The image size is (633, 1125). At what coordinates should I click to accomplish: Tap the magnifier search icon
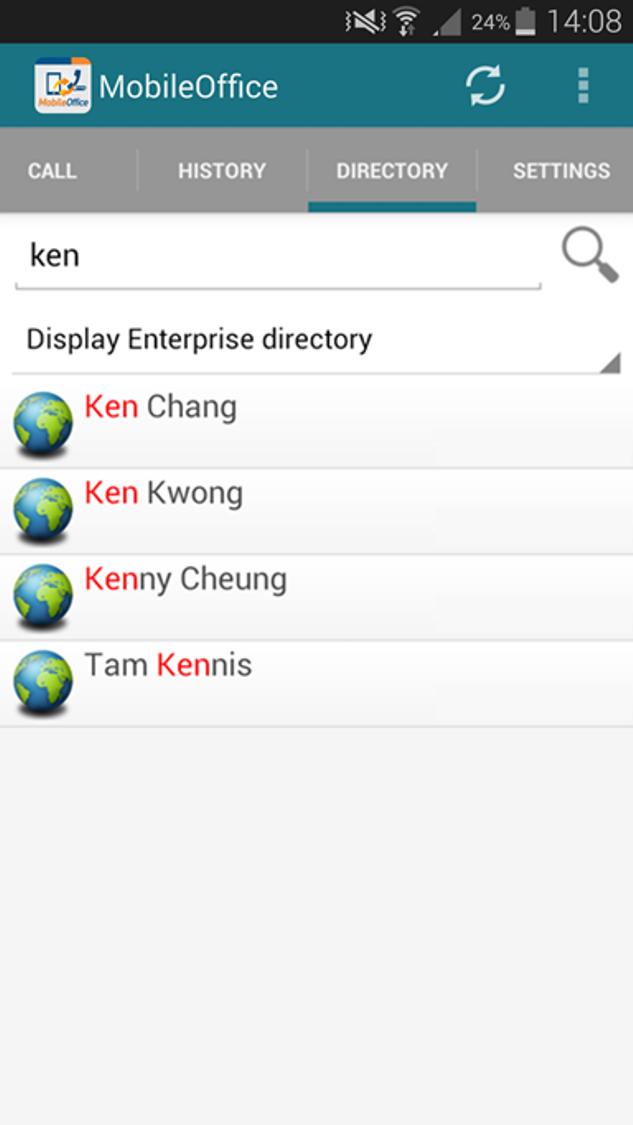pos(589,255)
